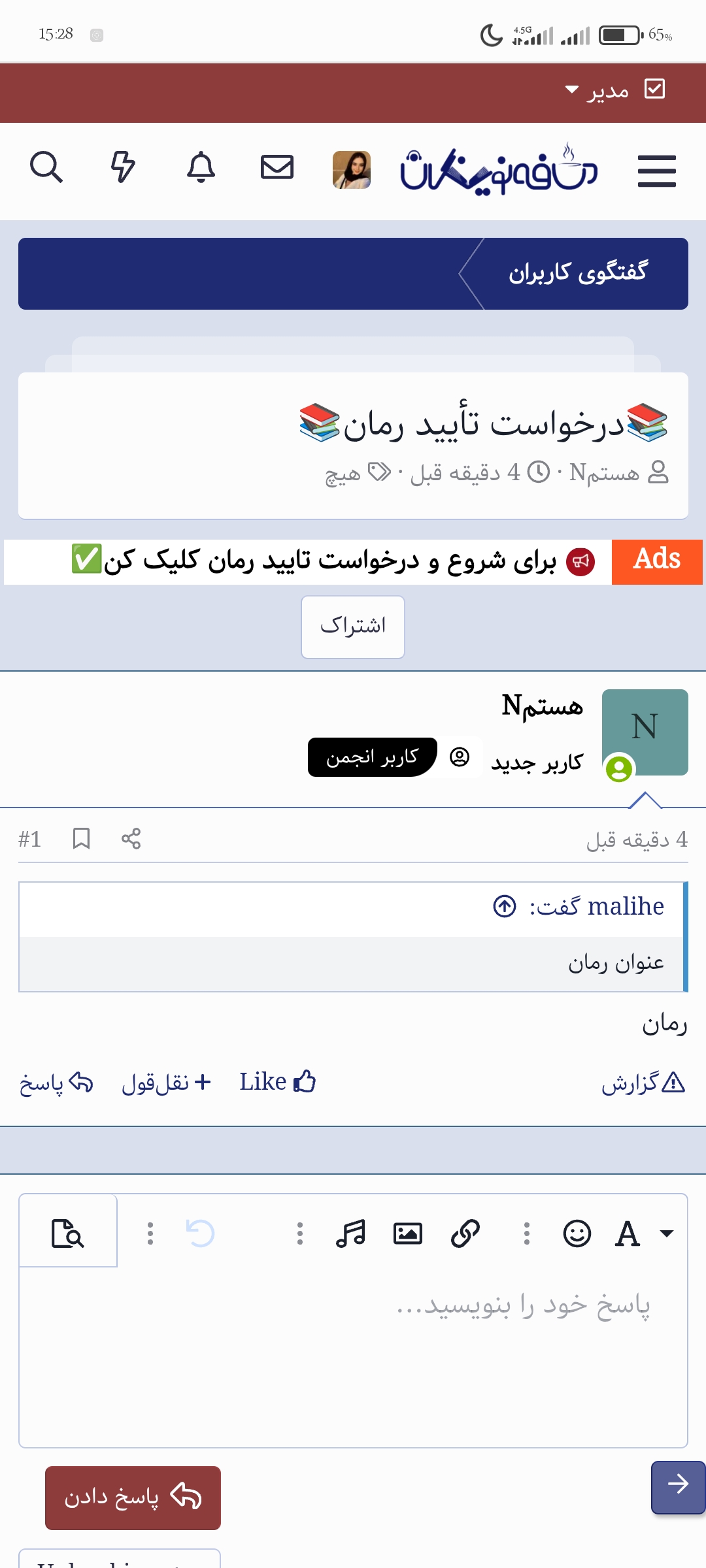Expand the مدیر moderator dropdown
Screen dimensions: 706x1568
click(x=597, y=90)
